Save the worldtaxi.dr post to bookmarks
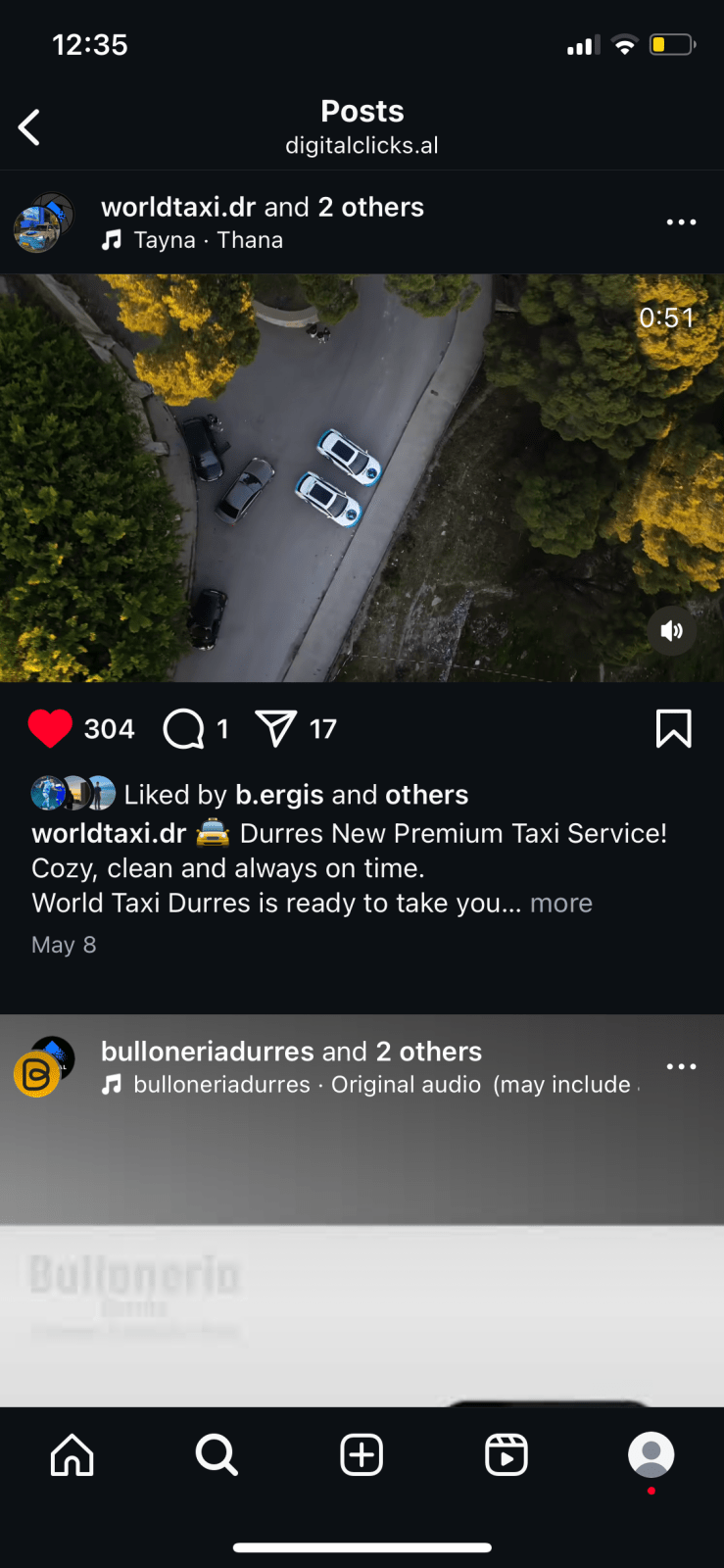Viewport: 724px width, 1568px height. point(673,729)
